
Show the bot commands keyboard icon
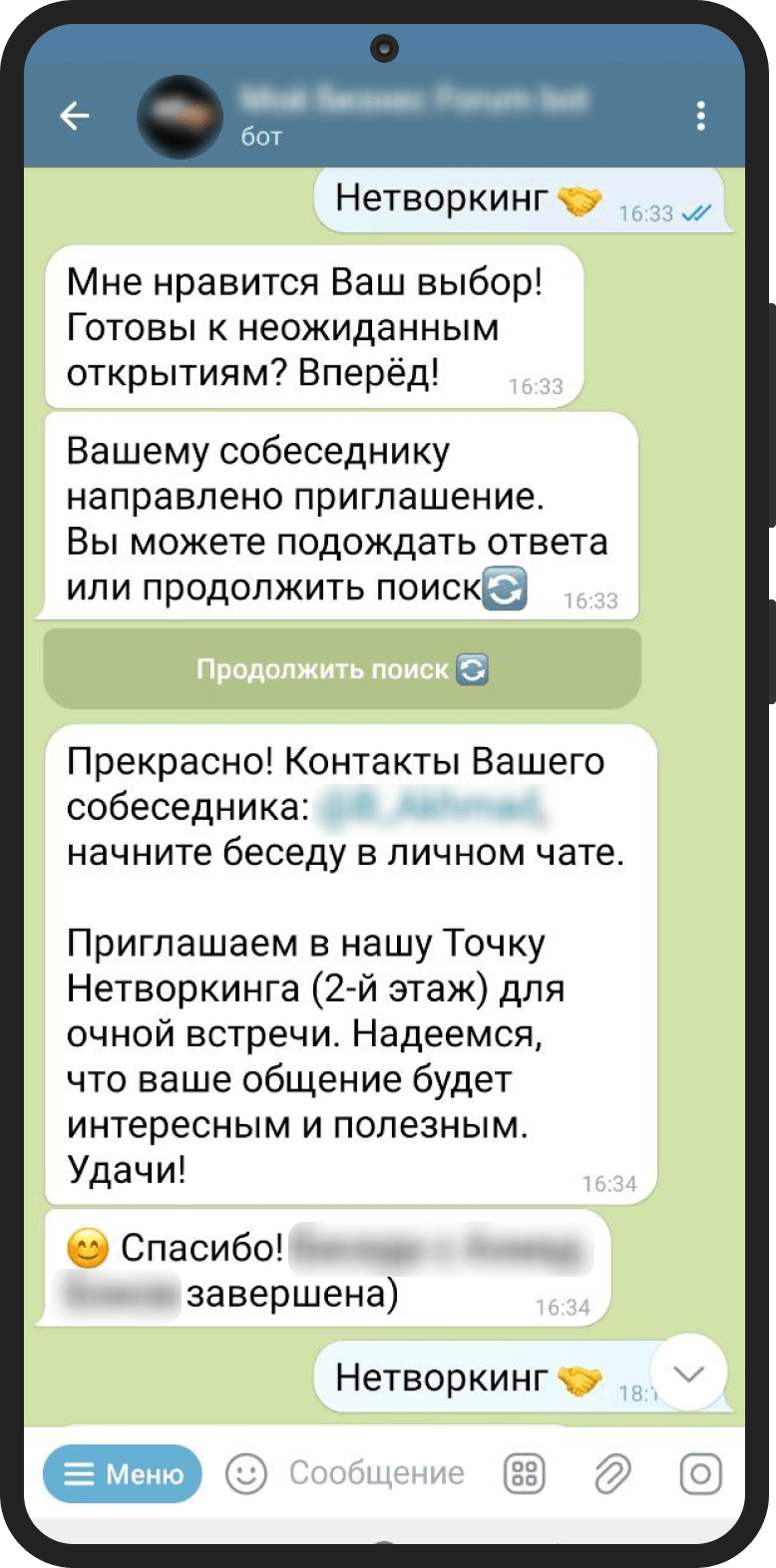[525, 1473]
